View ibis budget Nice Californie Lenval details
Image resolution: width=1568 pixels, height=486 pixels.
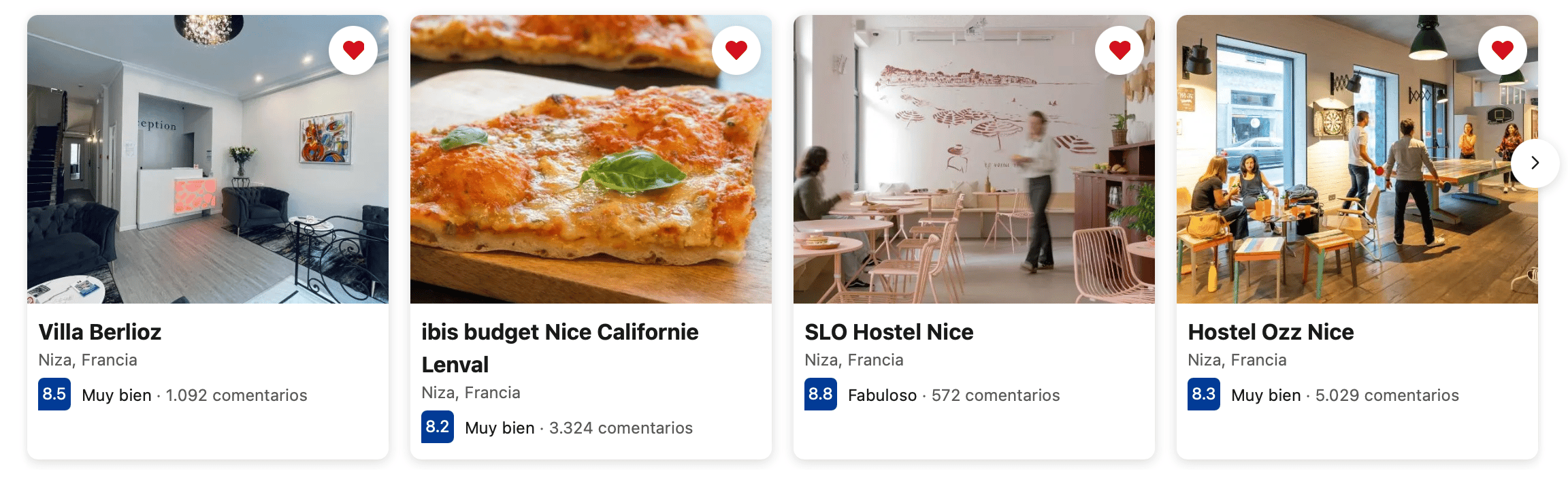pos(559,332)
